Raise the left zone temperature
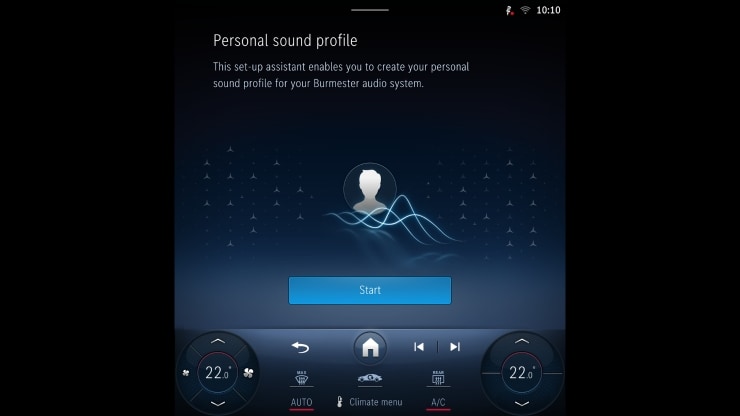Viewport: 740px width, 416px height. (218, 342)
